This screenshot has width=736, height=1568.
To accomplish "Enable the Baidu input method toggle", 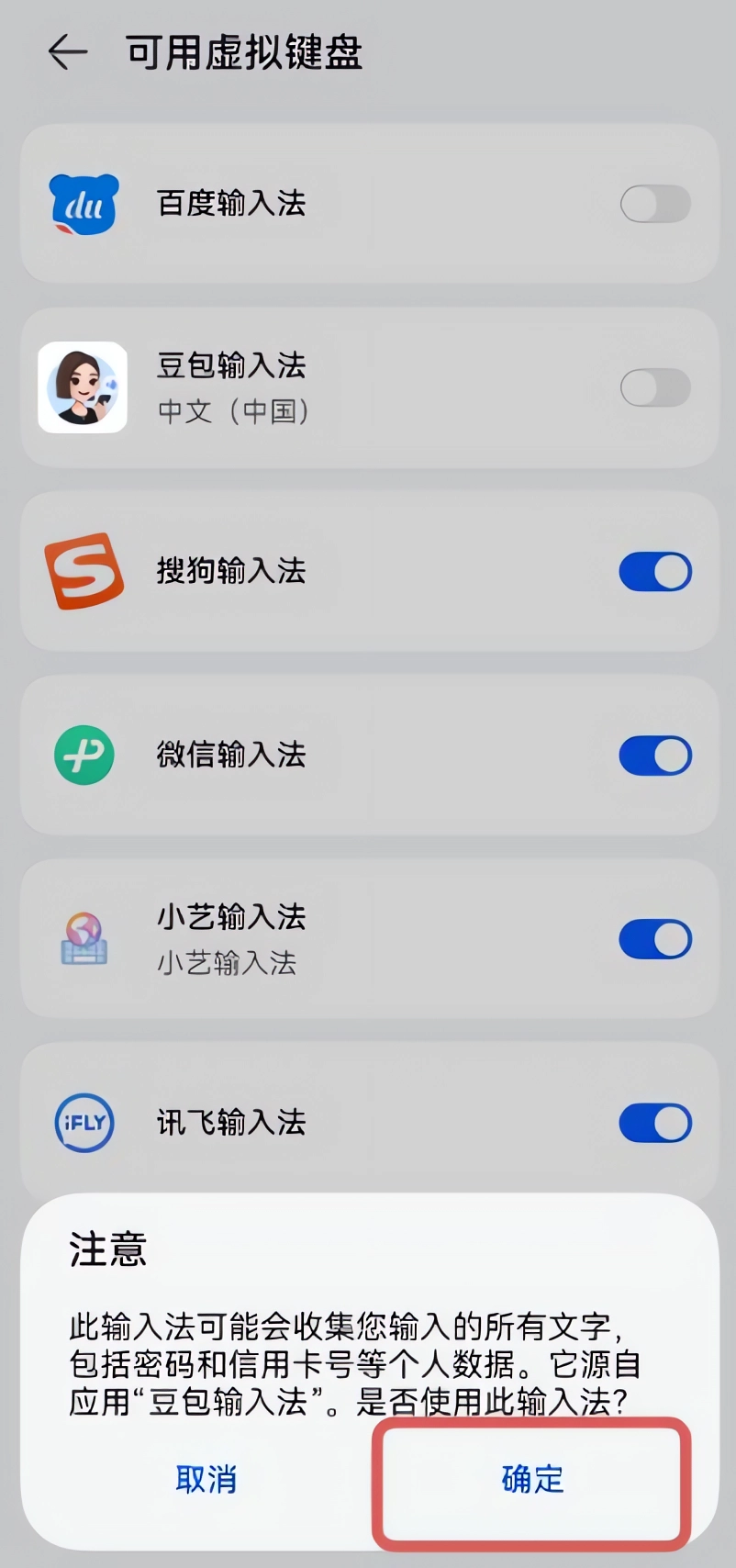I will [x=654, y=204].
